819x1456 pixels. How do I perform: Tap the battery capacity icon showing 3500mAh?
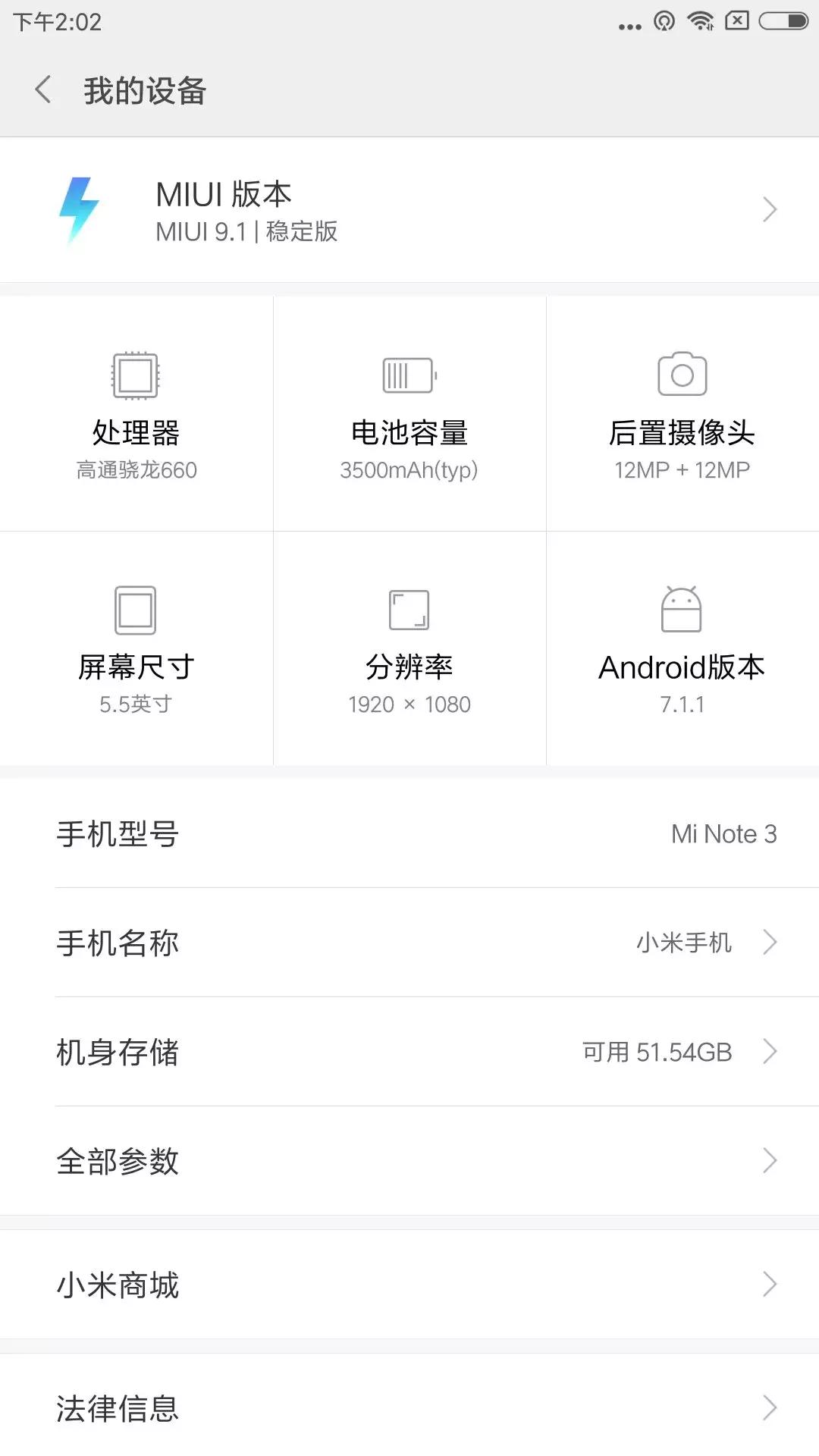click(409, 374)
